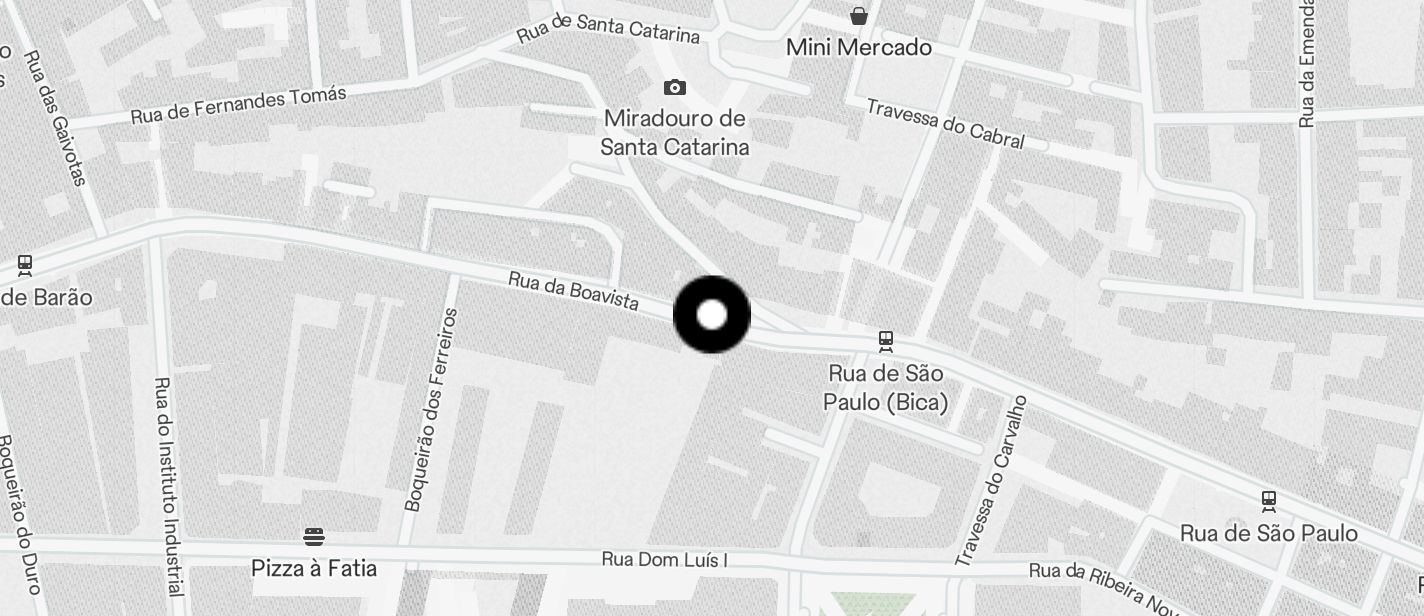Open the Mini Mercado shop marker
Image resolution: width=1424 pixels, height=616 pixels.
click(858, 17)
